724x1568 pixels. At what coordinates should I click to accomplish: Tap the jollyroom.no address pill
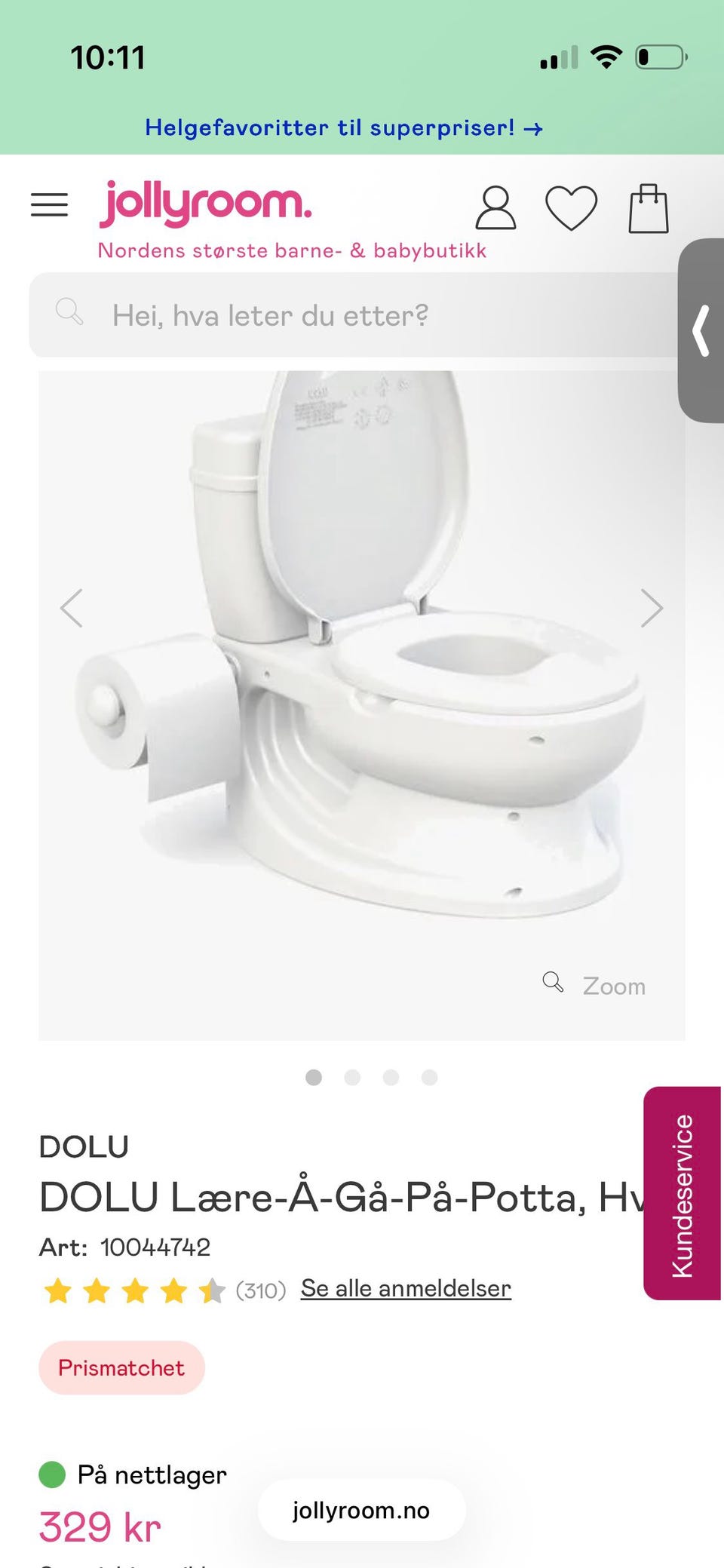[361, 1510]
